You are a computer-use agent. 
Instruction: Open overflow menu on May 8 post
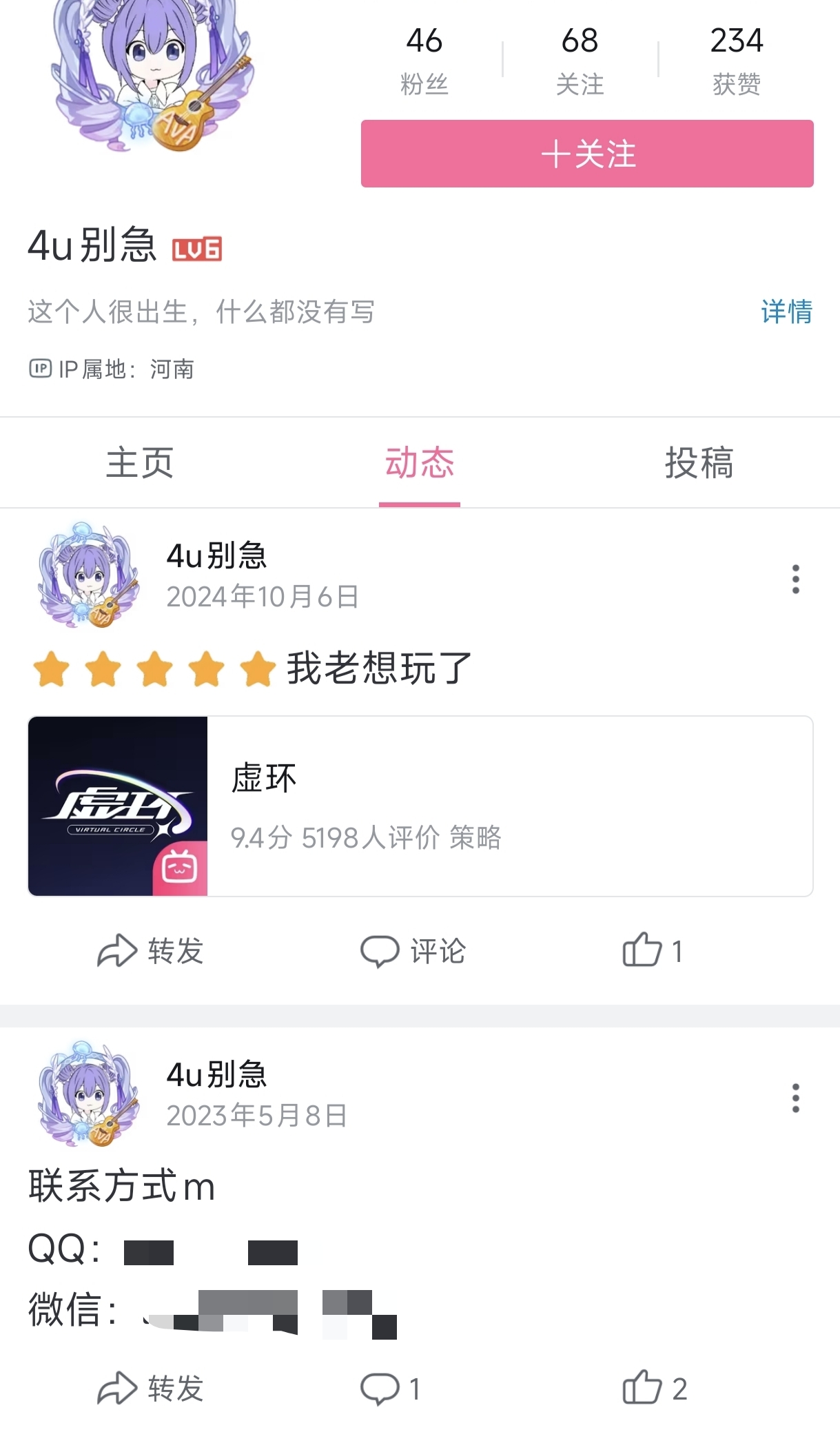click(796, 1098)
